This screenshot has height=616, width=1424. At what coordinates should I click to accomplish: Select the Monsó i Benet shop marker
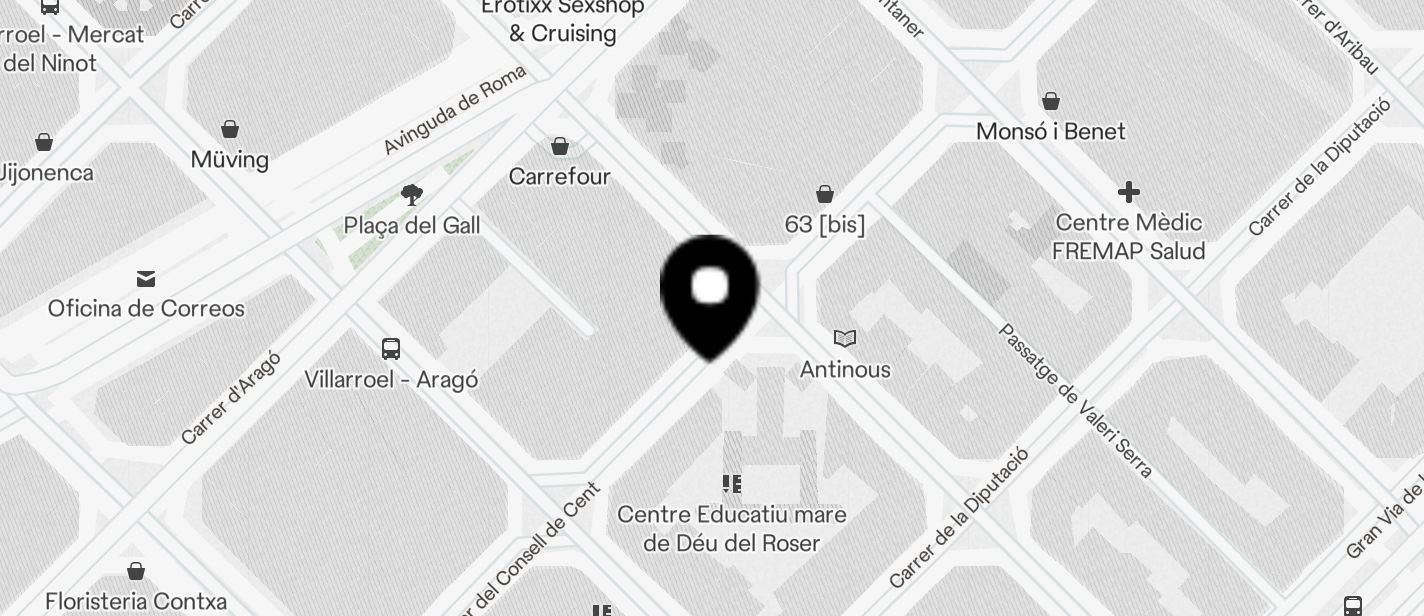[1050, 101]
